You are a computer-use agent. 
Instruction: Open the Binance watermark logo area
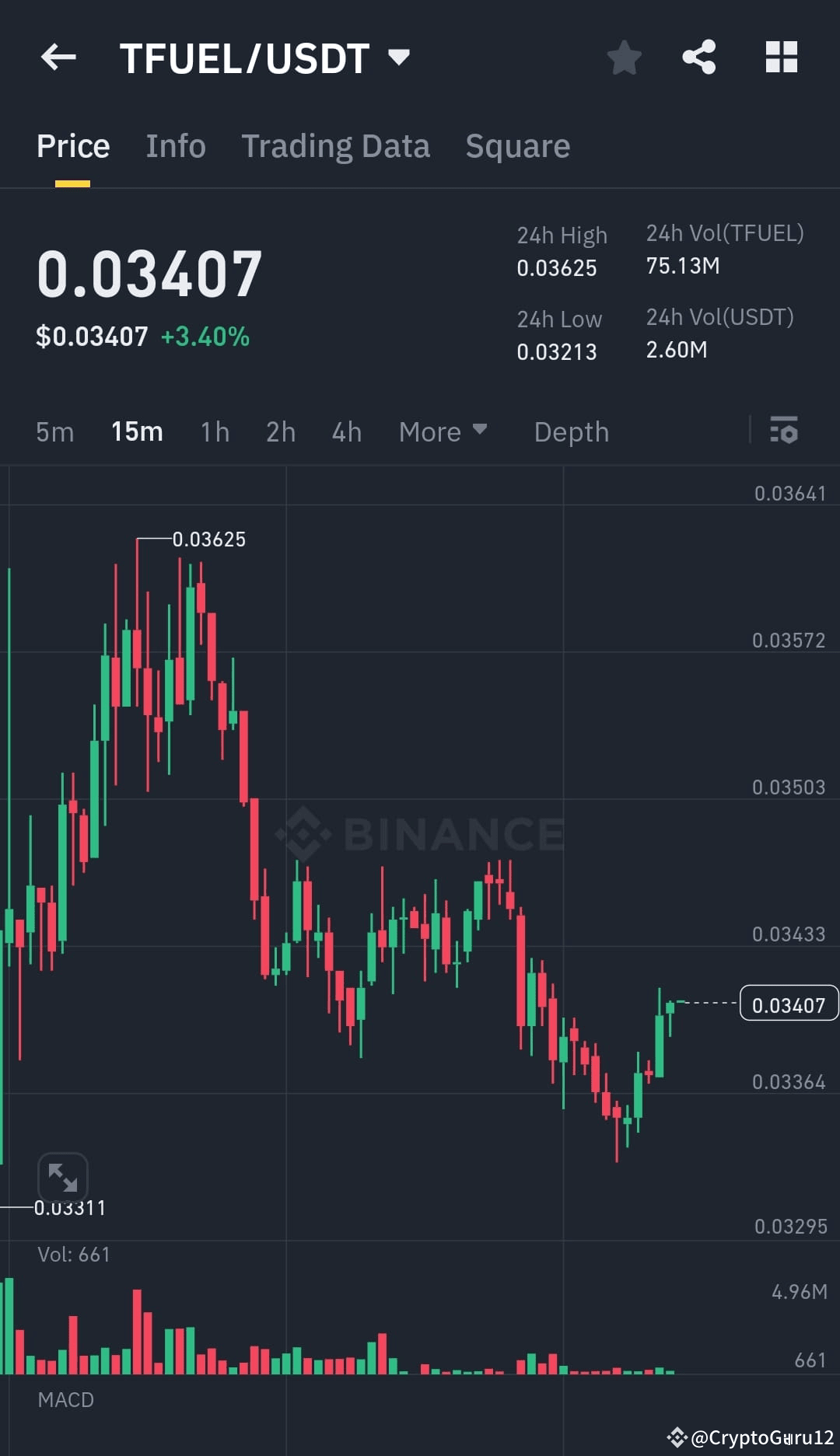(x=420, y=833)
